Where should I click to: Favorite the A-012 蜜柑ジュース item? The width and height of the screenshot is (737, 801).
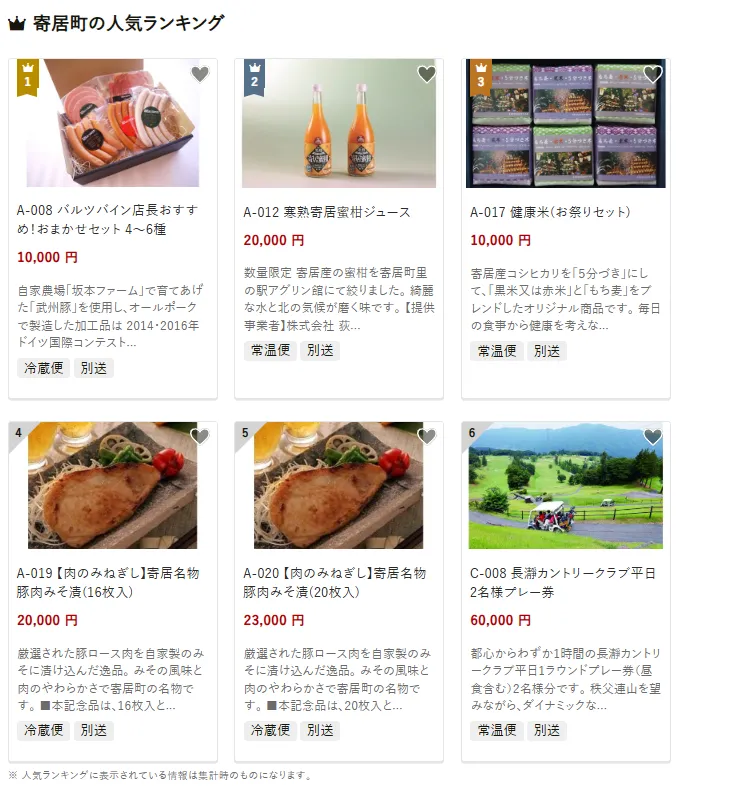pyautogui.click(x=427, y=74)
